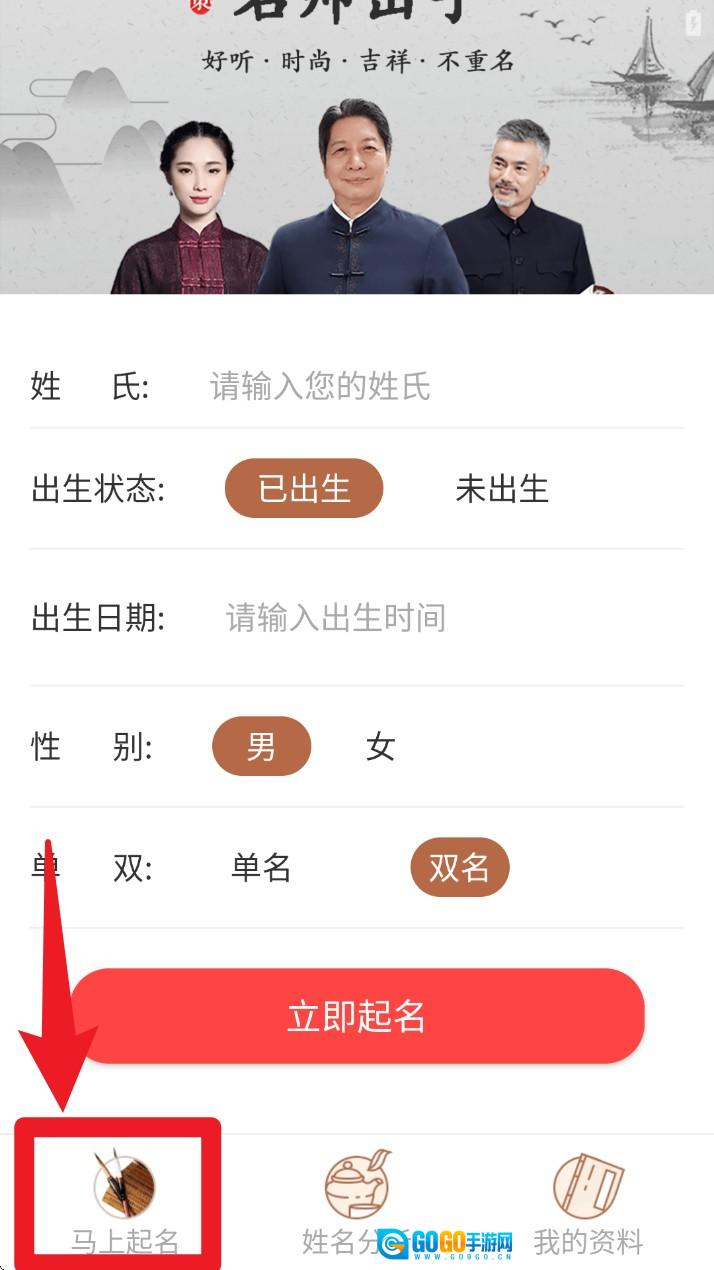The image size is (714, 1270).
Task: Enter surname in the 姓氏 field
Action: point(430,386)
